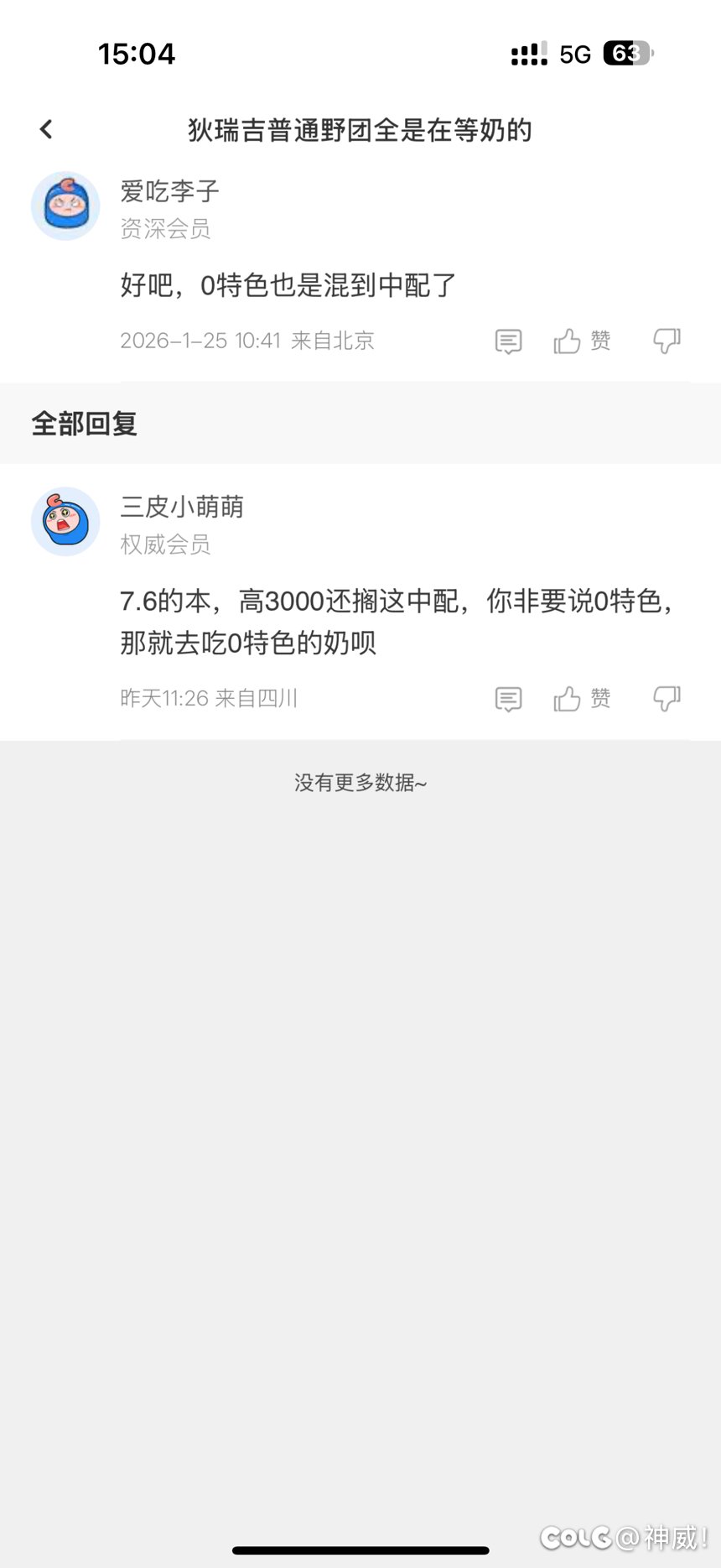Open the reply bubble icon under 三皮小萌萌's reply
Image resolution: width=721 pixels, height=1568 pixels.
click(508, 698)
